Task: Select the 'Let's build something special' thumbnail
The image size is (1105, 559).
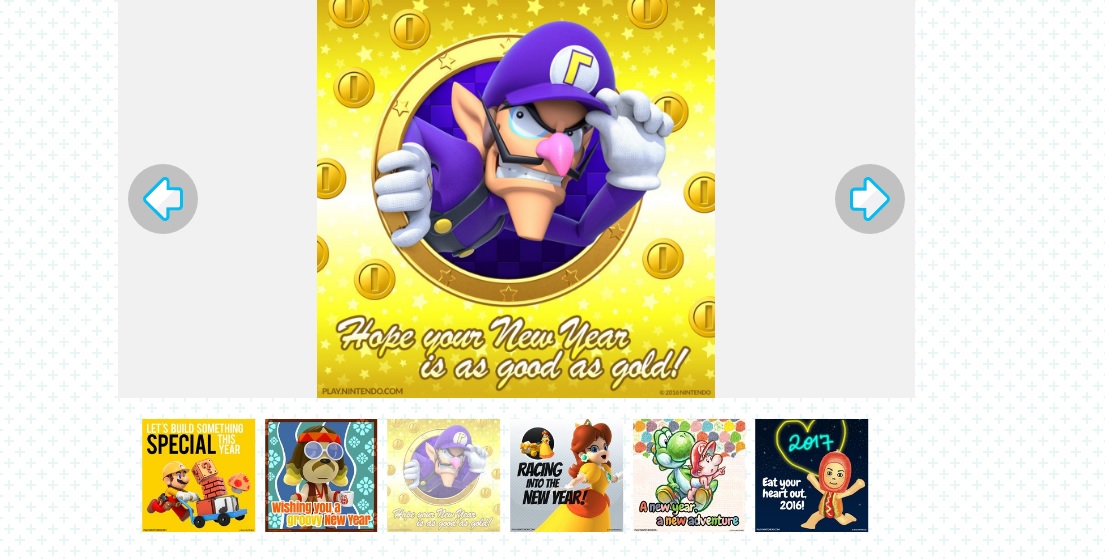Action: pyautogui.click(x=198, y=475)
